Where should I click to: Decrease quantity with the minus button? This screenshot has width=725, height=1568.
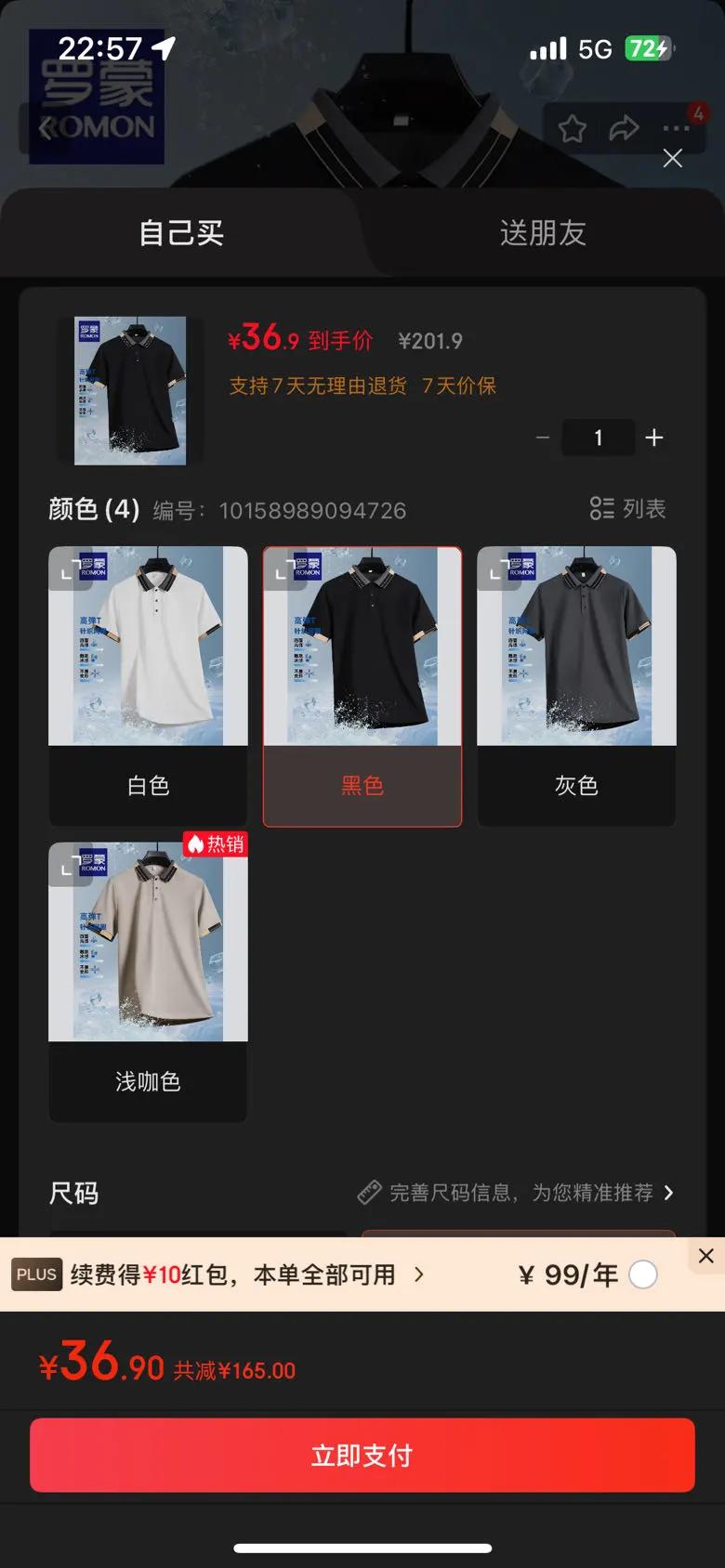click(x=543, y=438)
